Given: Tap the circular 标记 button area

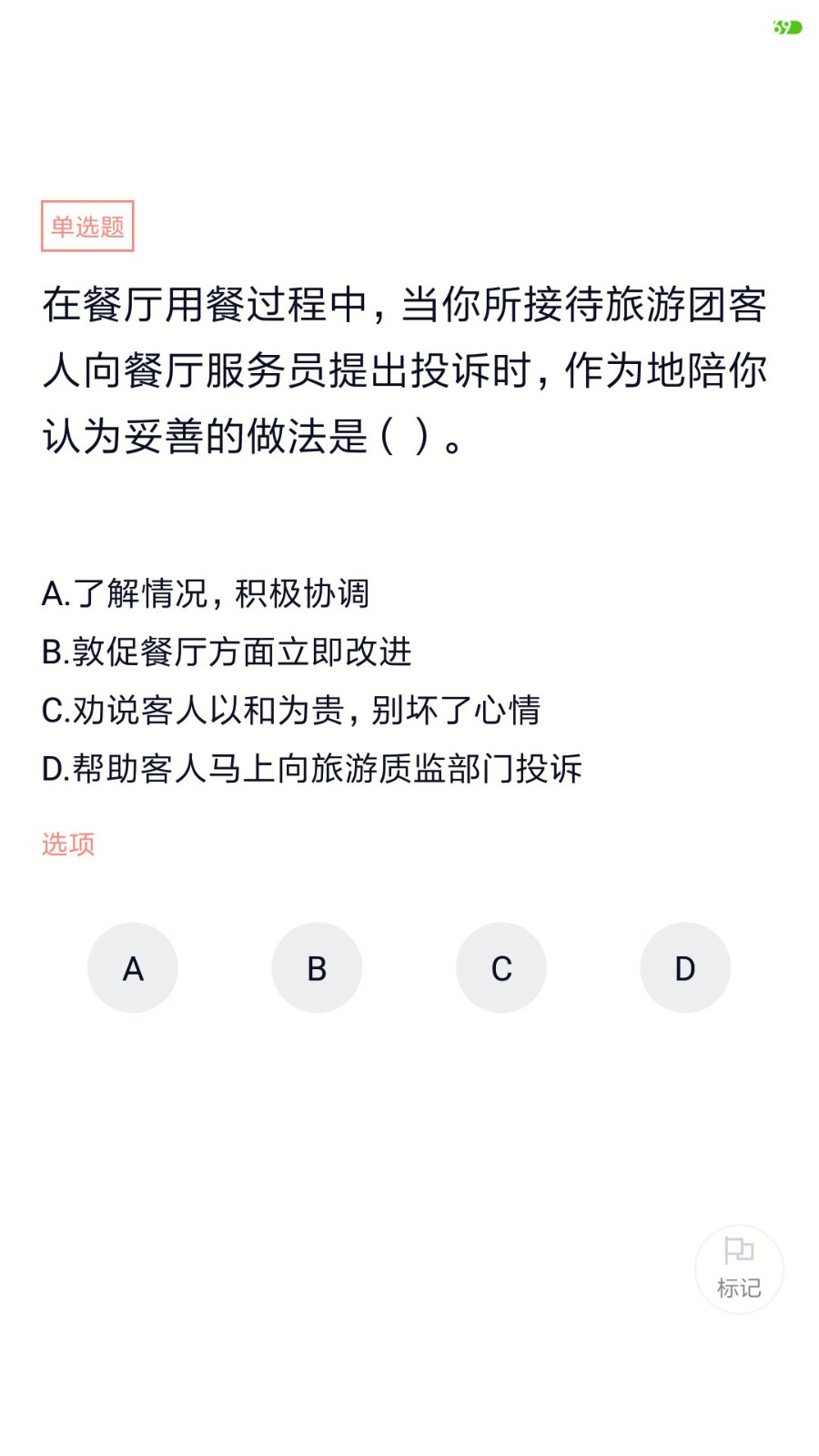Looking at the screenshot, I should click(739, 1269).
